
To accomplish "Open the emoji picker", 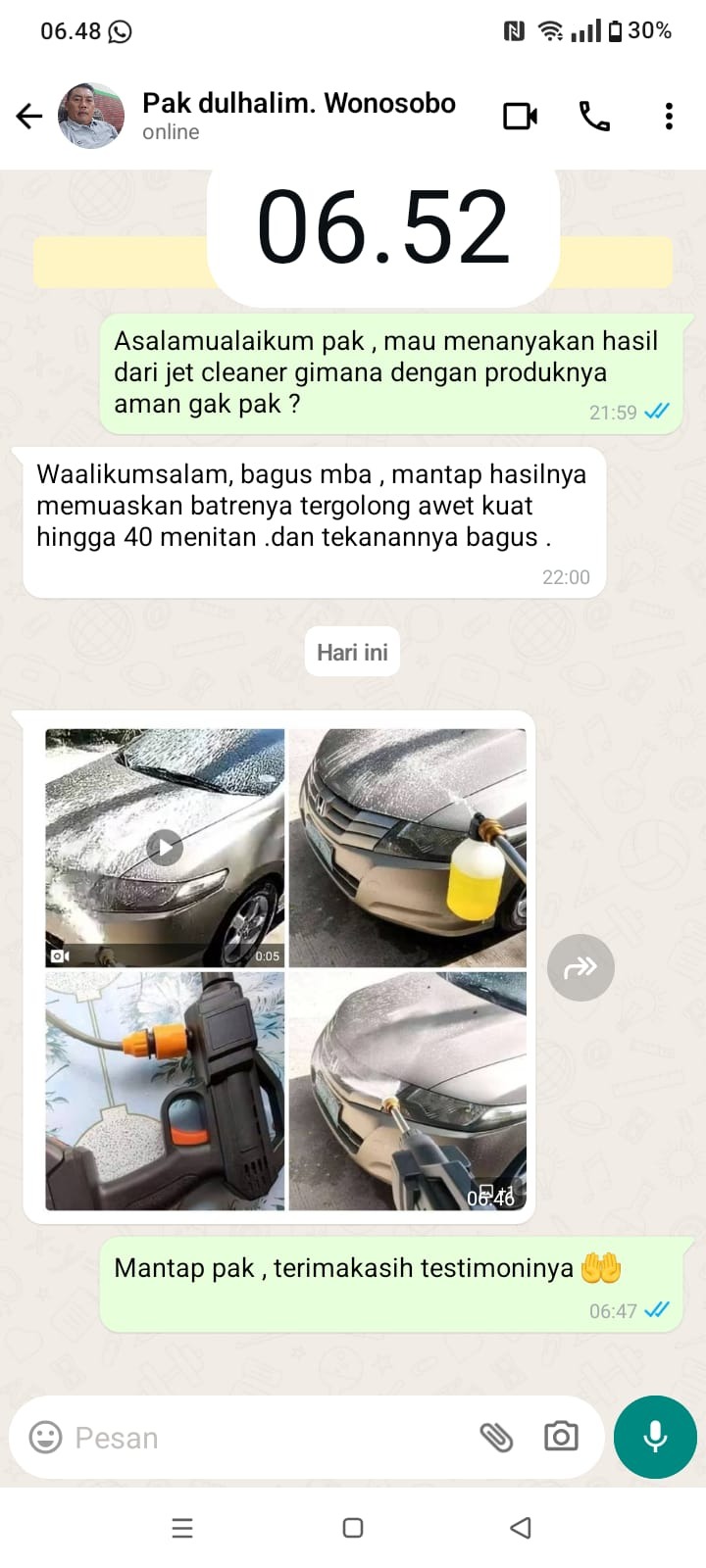I will [45, 1438].
